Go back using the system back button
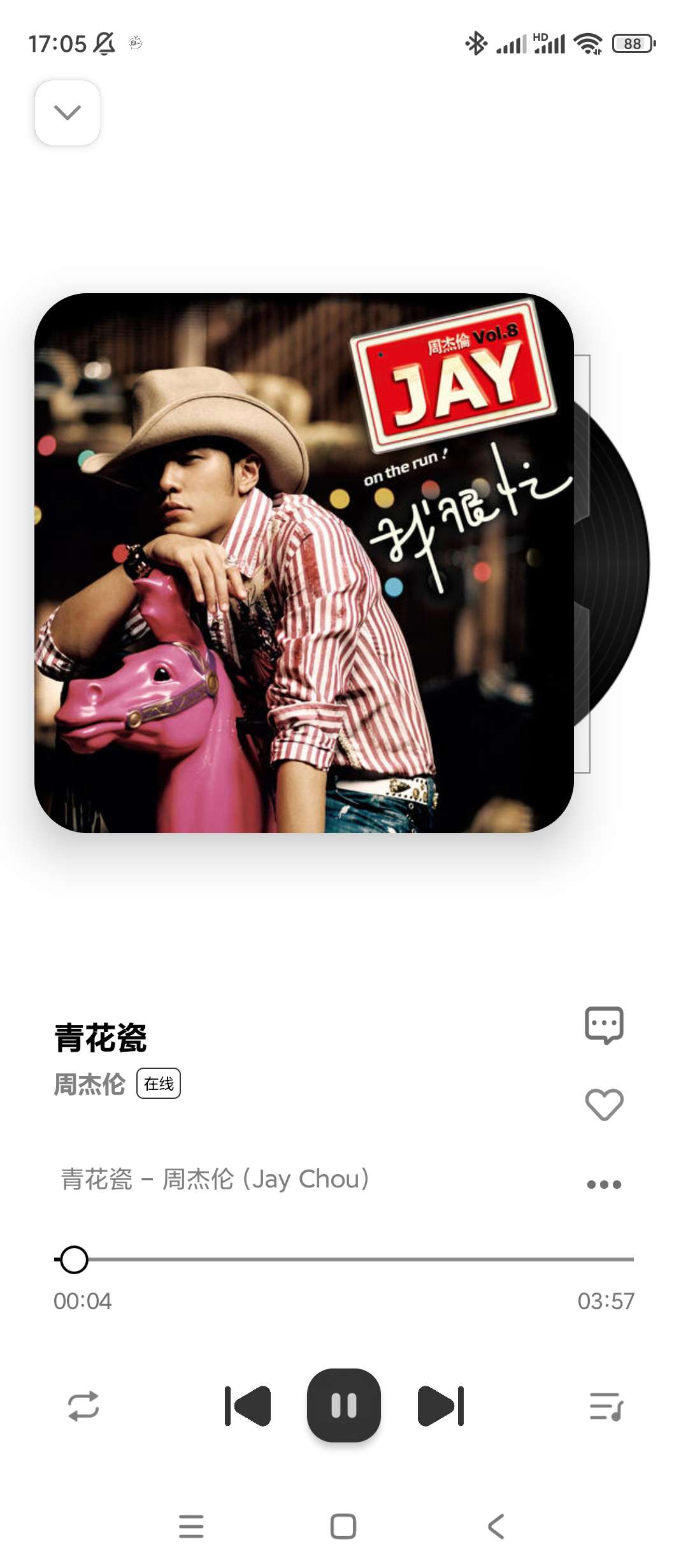 point(496,1527)
